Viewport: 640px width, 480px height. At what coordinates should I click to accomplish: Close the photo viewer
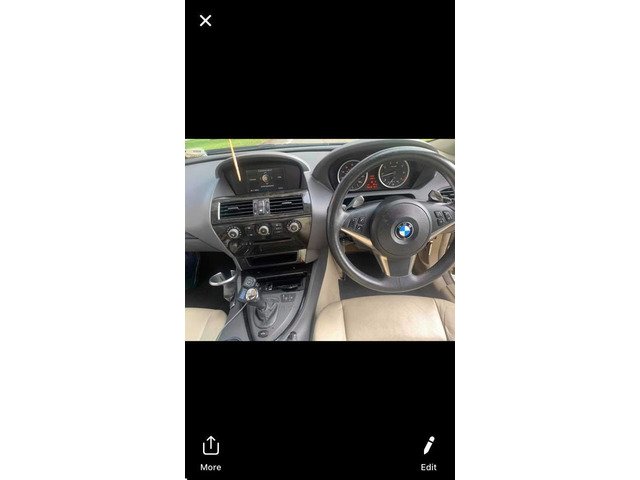[x=205, y=20]
